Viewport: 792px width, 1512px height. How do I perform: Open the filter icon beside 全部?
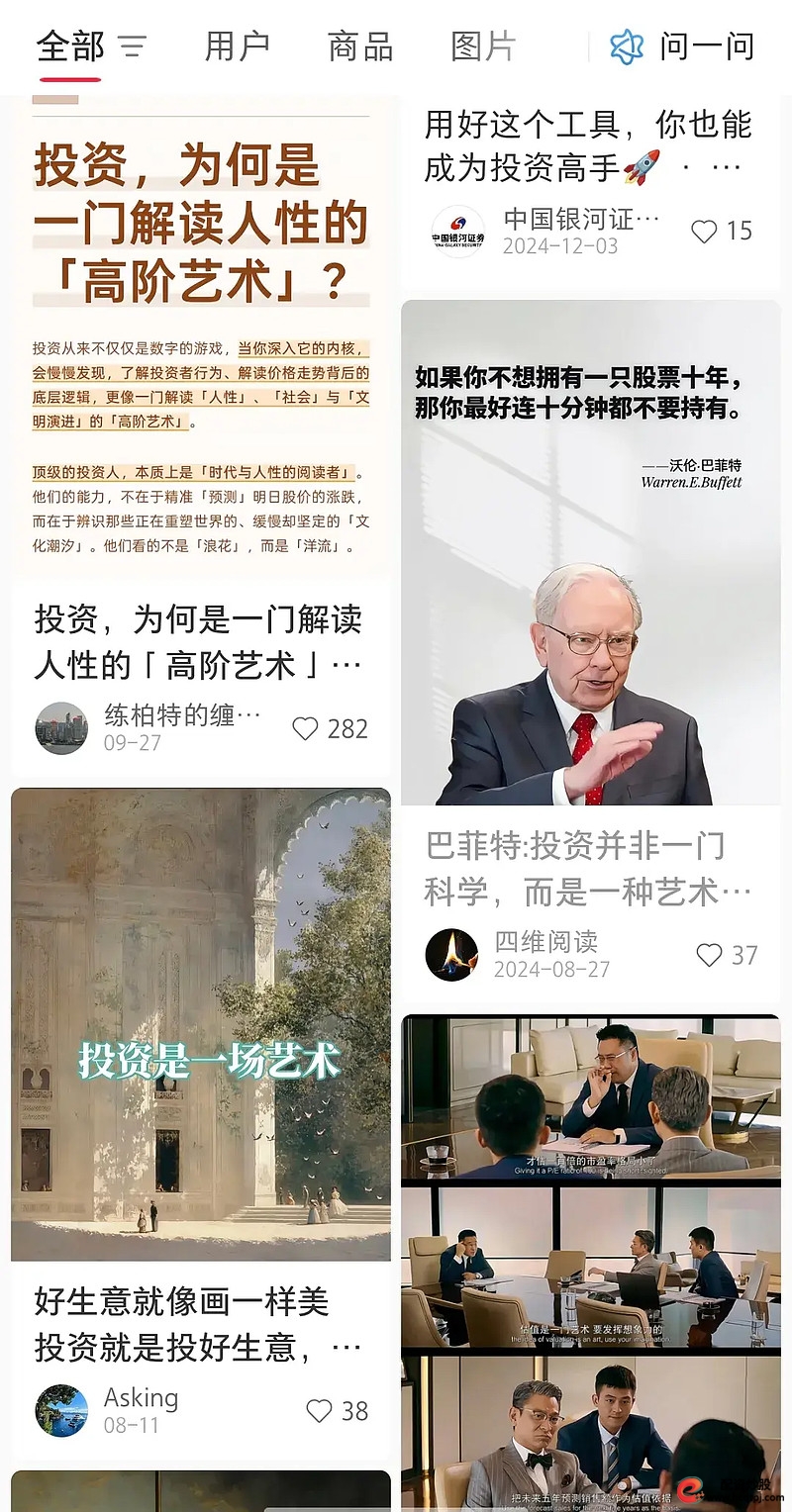click(x=132, y=47)
